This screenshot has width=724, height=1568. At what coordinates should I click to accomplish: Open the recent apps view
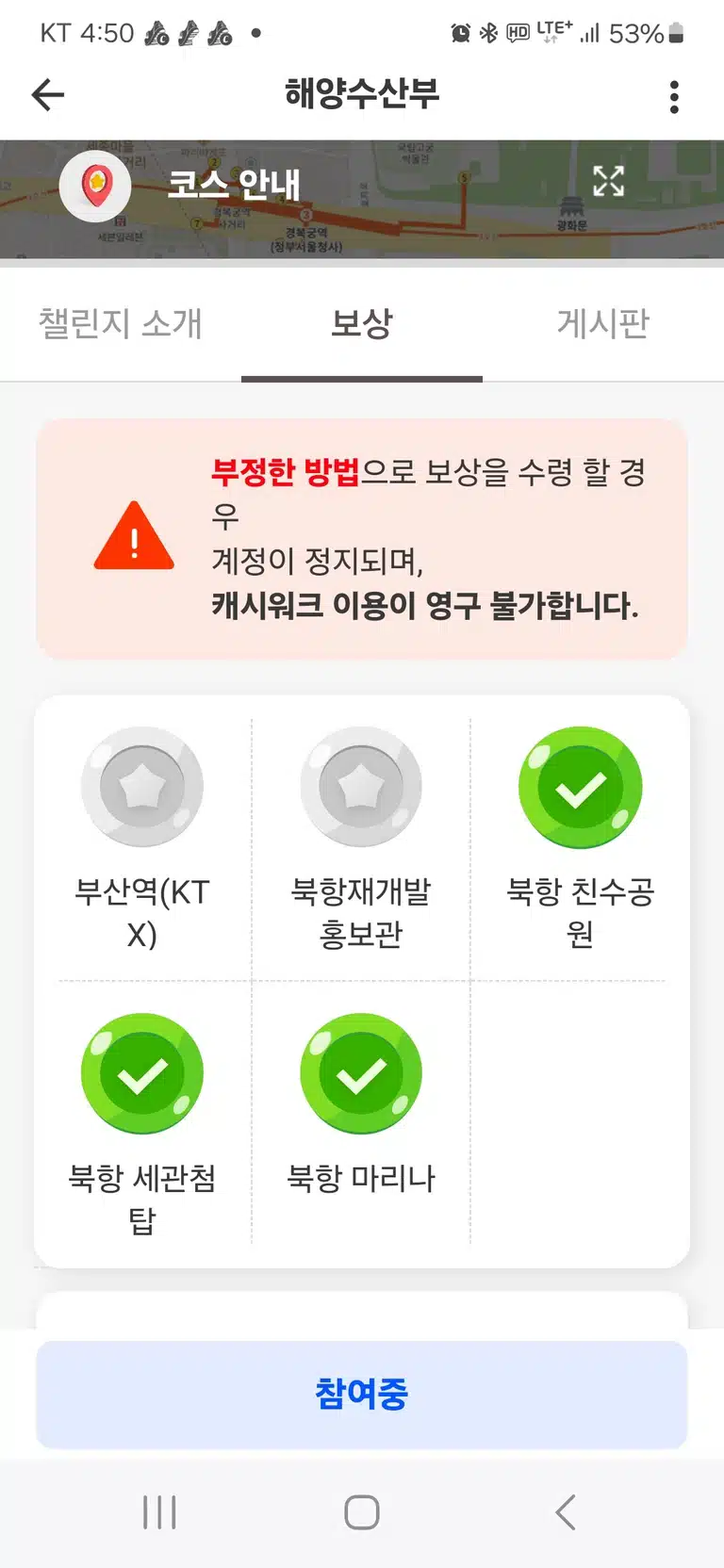point(159,1512)
